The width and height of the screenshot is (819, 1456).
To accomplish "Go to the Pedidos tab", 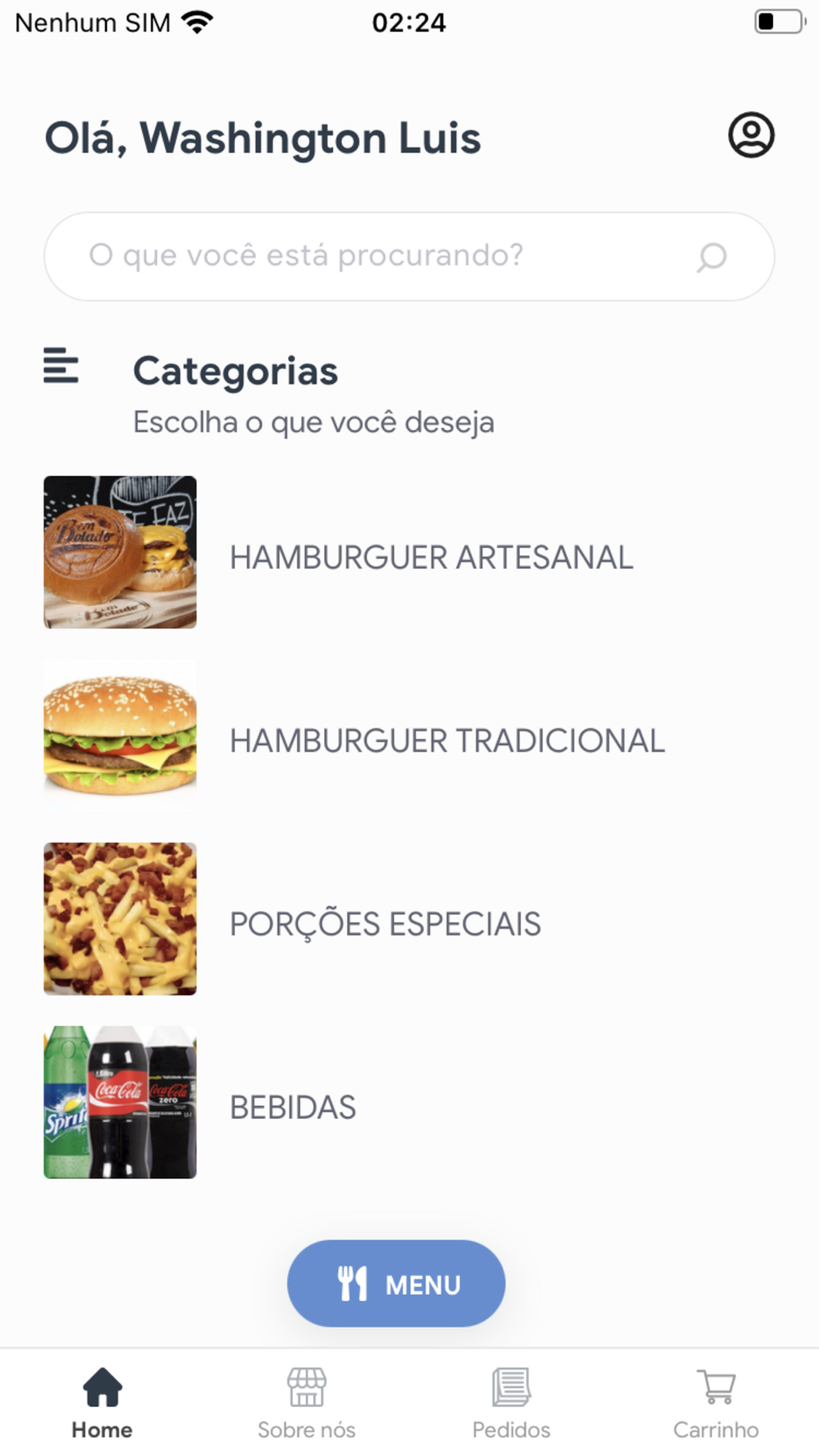I will 512,1404.
